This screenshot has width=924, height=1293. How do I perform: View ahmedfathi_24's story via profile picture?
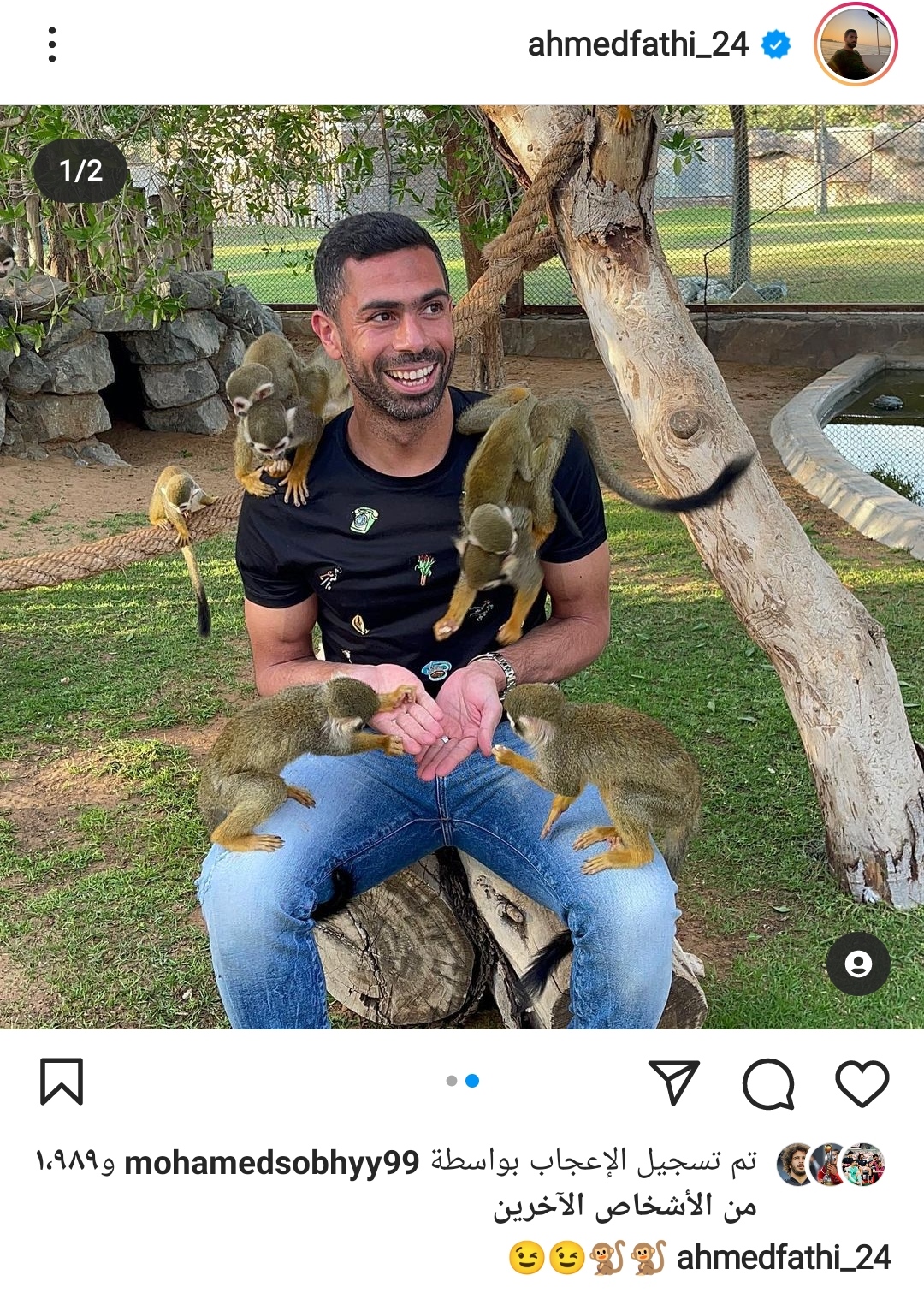(855, 44)
